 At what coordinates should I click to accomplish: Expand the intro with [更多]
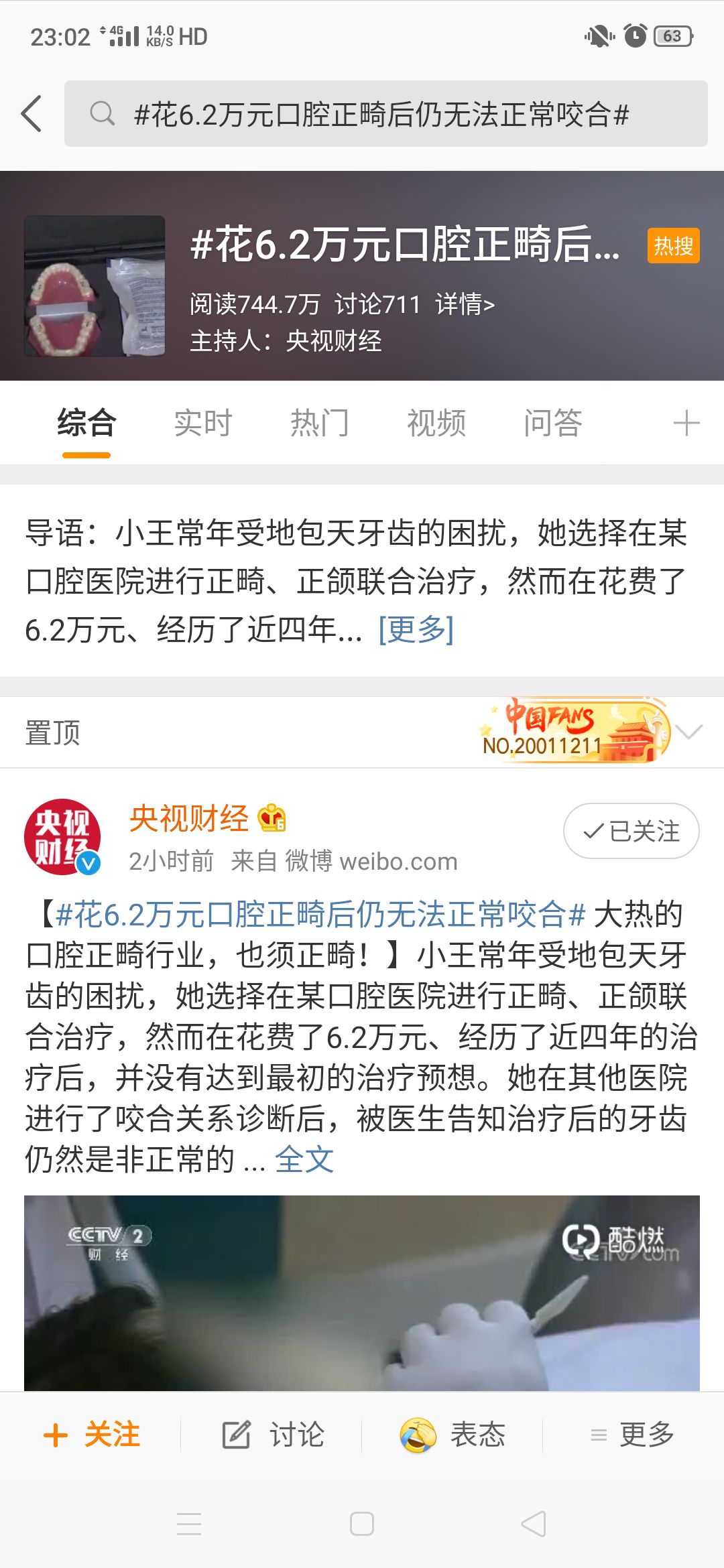tap(416, 629)
